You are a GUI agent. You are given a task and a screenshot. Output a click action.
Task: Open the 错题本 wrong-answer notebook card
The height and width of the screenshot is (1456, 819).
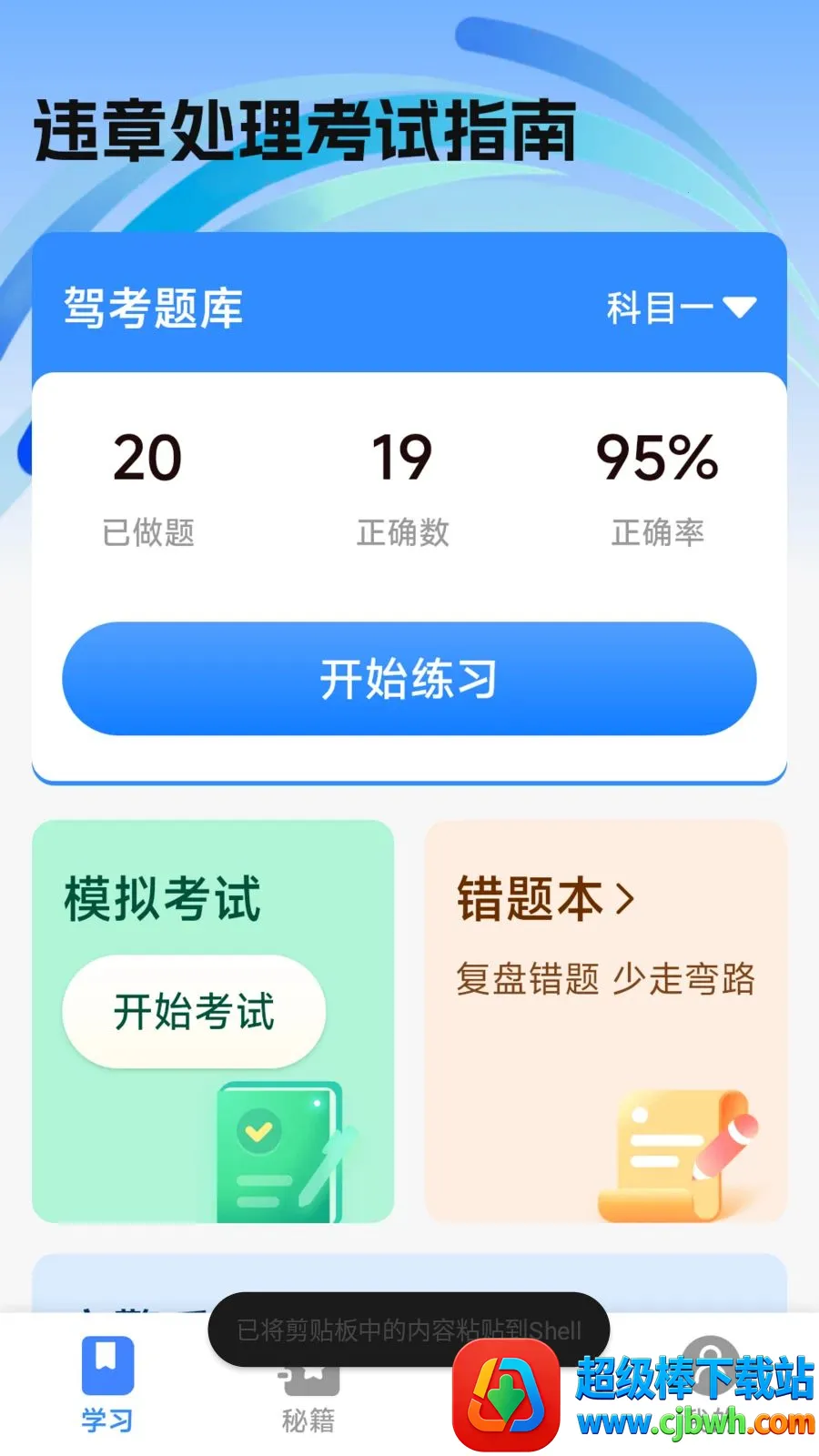[x=605, y=1020]
